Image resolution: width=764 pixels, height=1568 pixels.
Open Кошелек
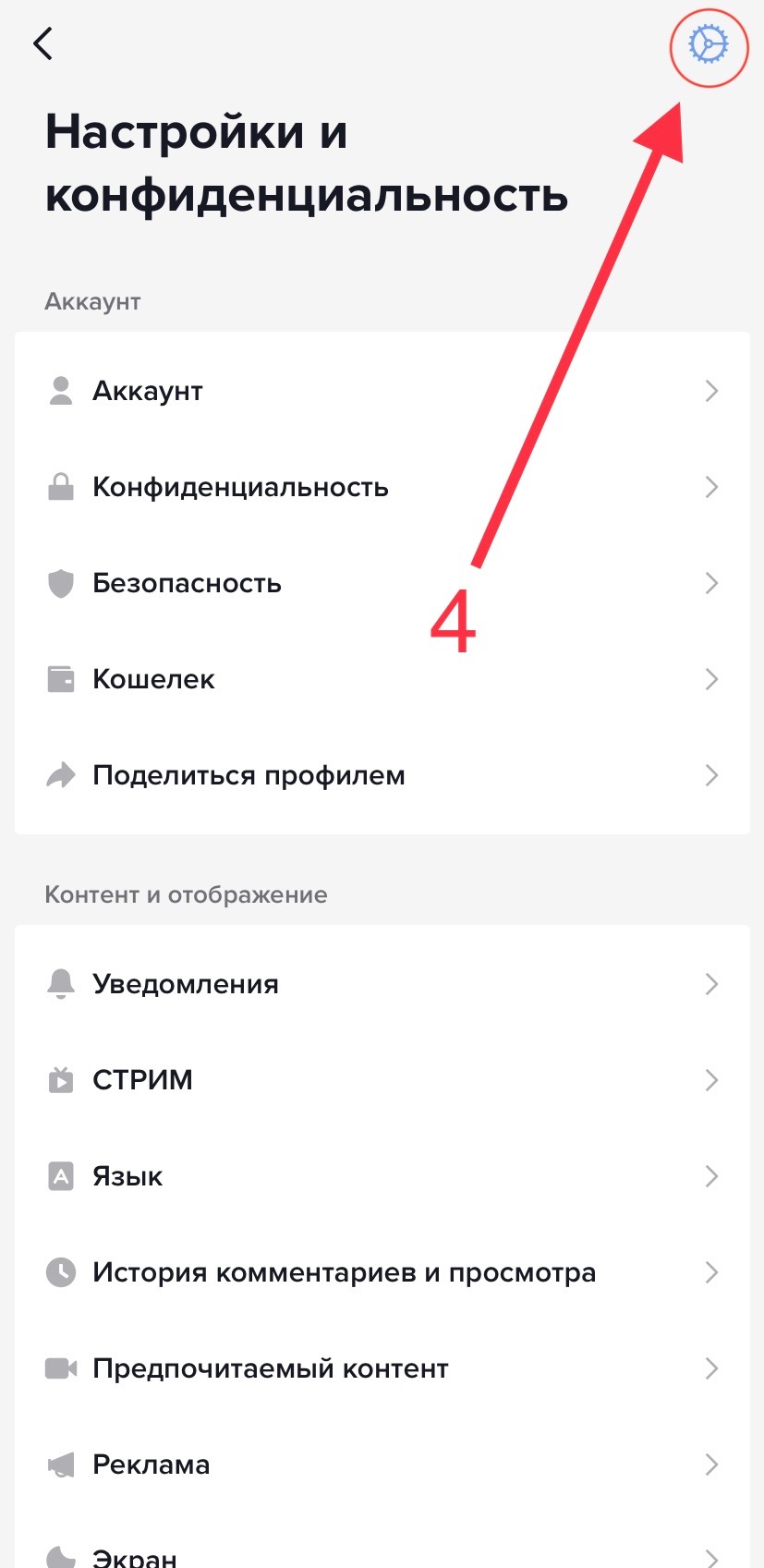coord(382,679)
